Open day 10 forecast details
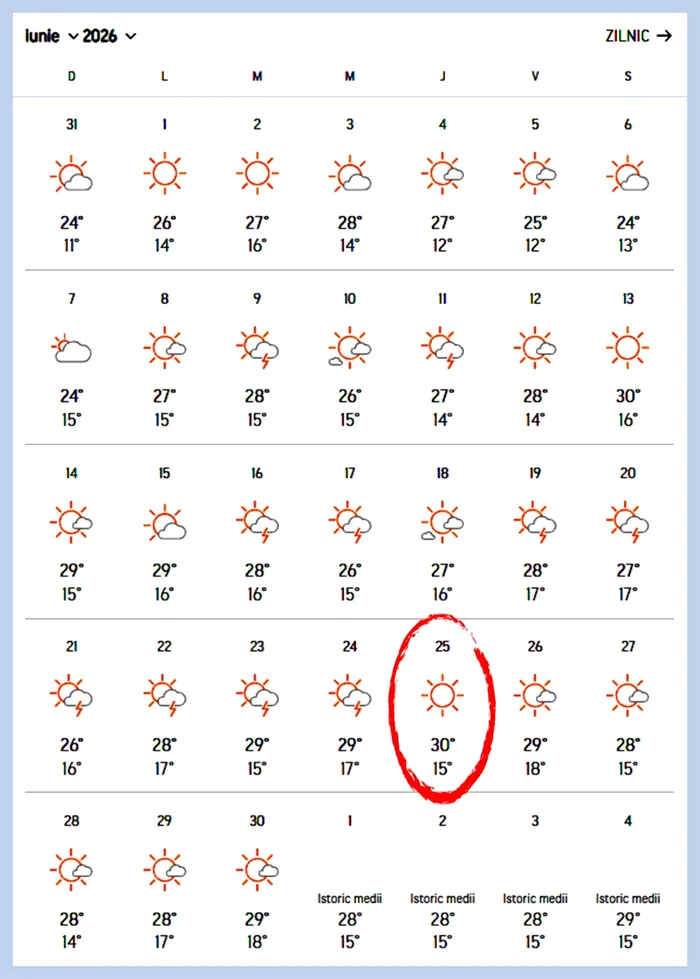 [x=349, y=358]
